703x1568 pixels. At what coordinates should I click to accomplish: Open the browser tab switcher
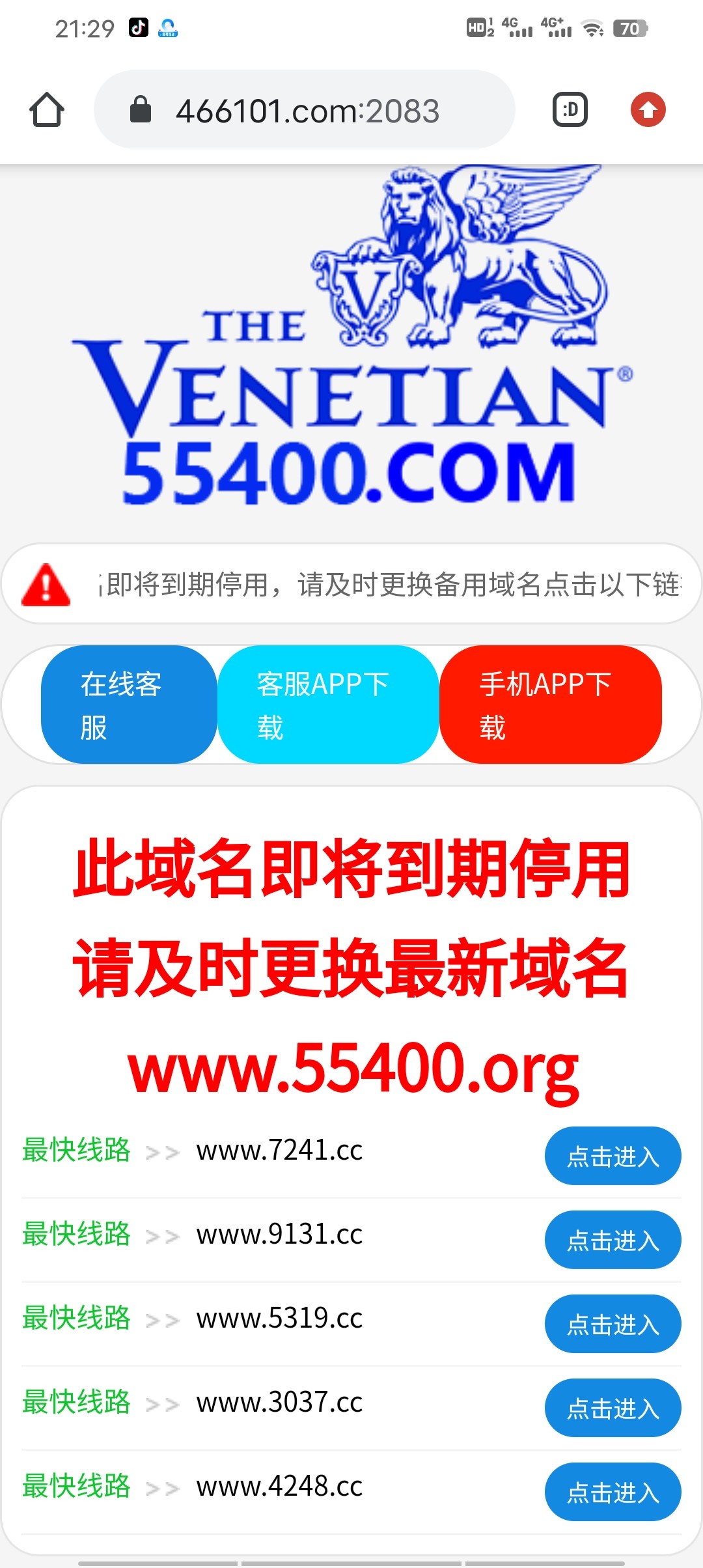point(570,110)
